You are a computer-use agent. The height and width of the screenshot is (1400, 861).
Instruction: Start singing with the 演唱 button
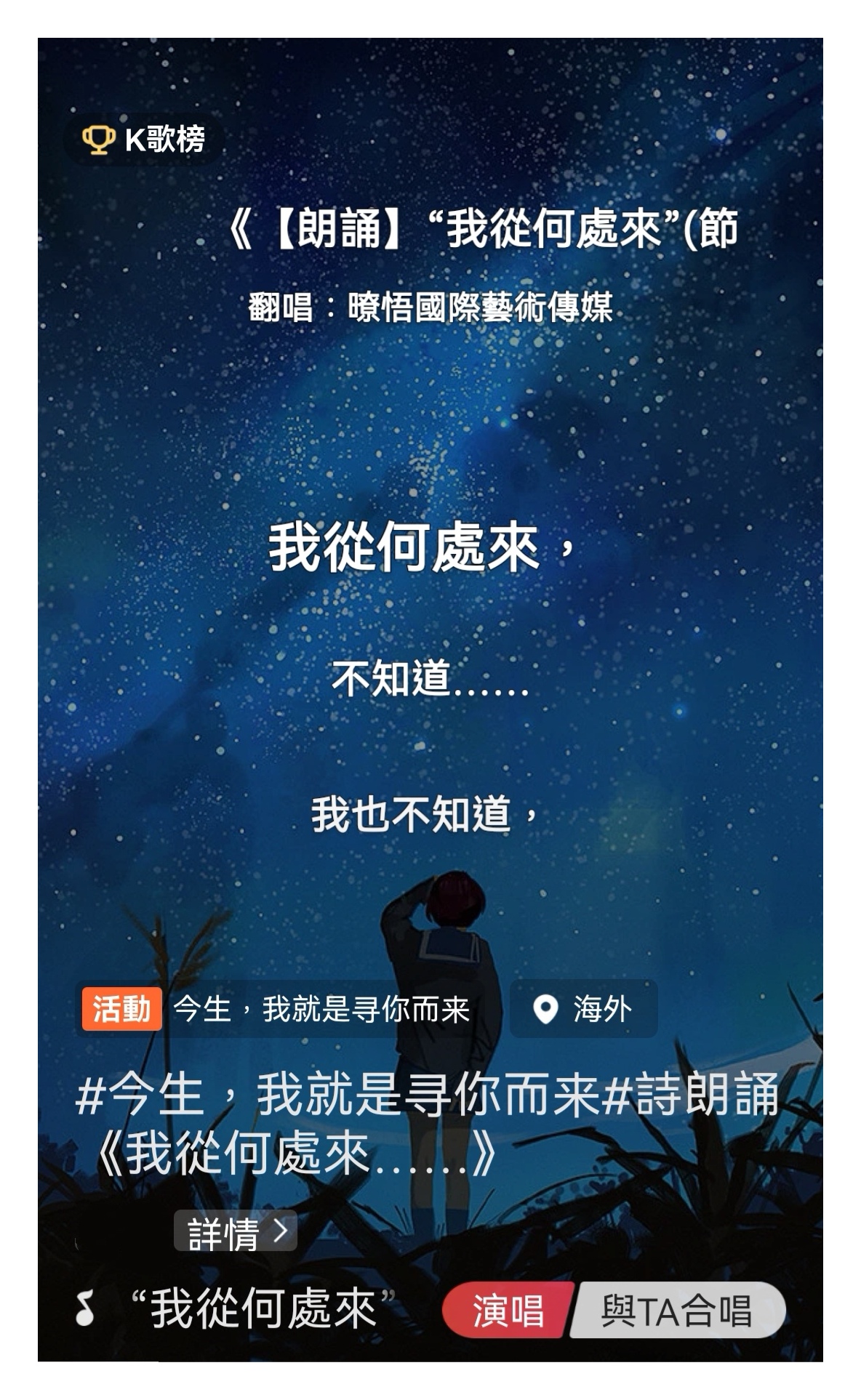(x=508, y=1311)
